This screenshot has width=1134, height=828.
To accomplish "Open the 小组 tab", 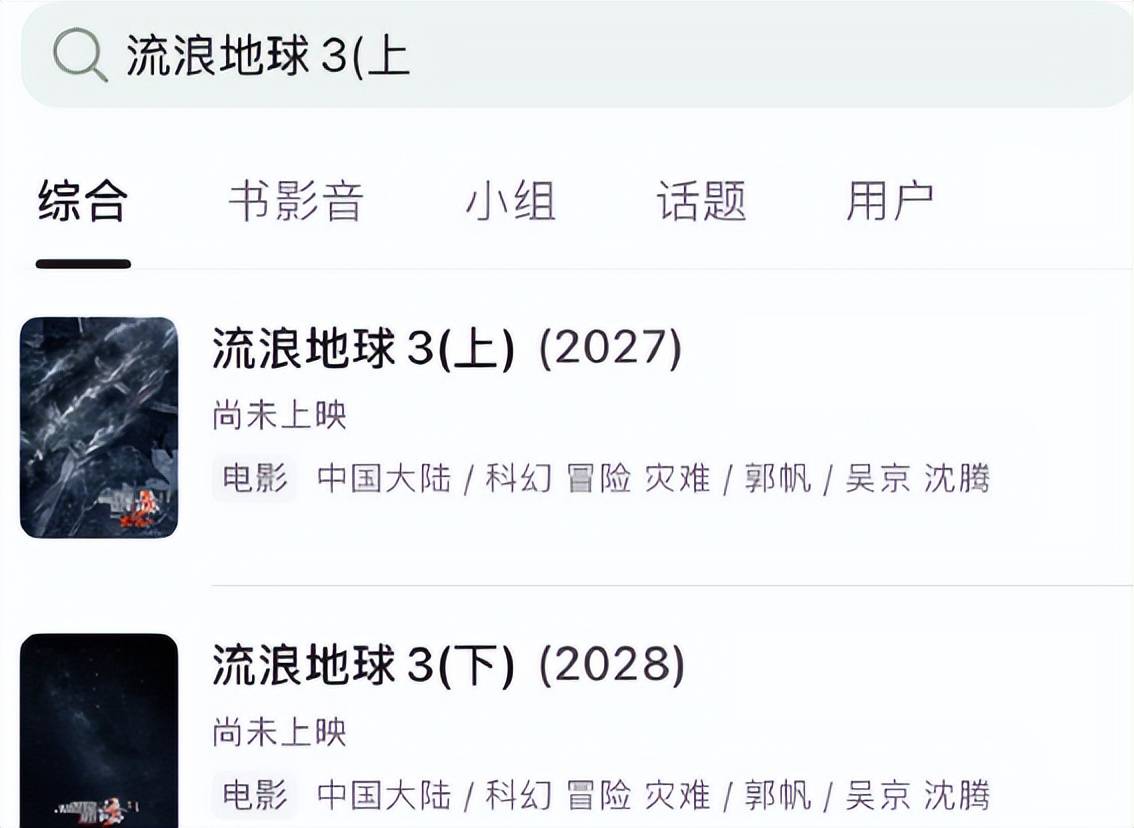I will [x=510, y=202].
